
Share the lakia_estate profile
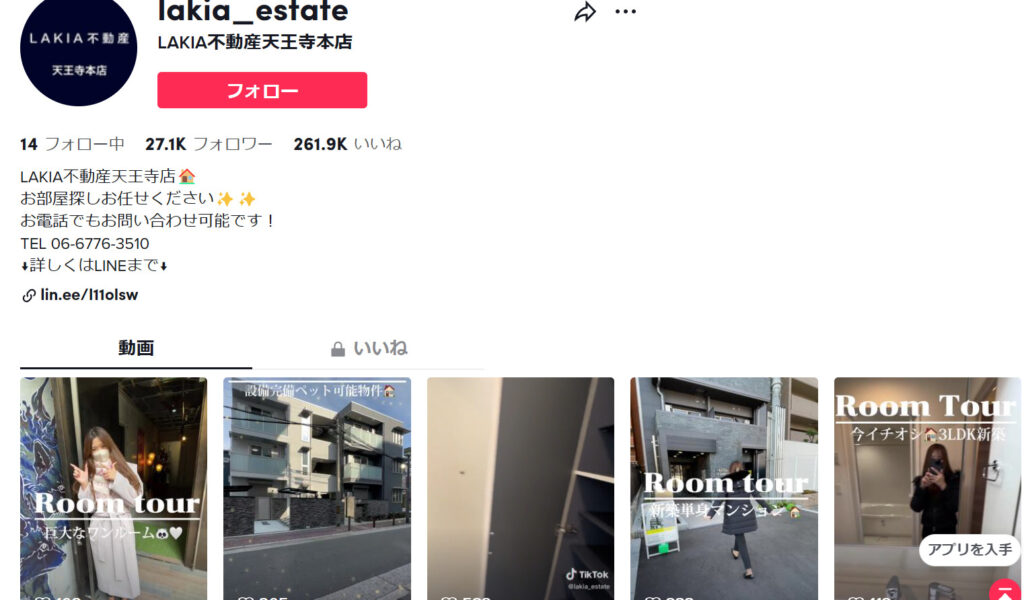(x=585, y=12)
